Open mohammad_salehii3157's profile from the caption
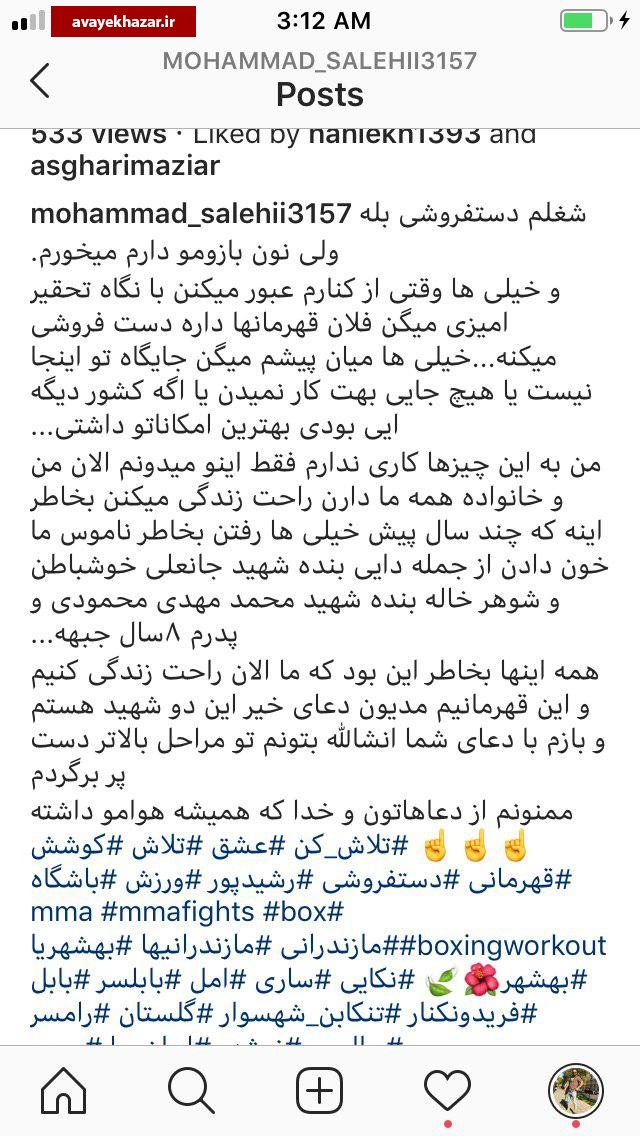Screen dimensions: 640x1136 click(x=191, y=214)
